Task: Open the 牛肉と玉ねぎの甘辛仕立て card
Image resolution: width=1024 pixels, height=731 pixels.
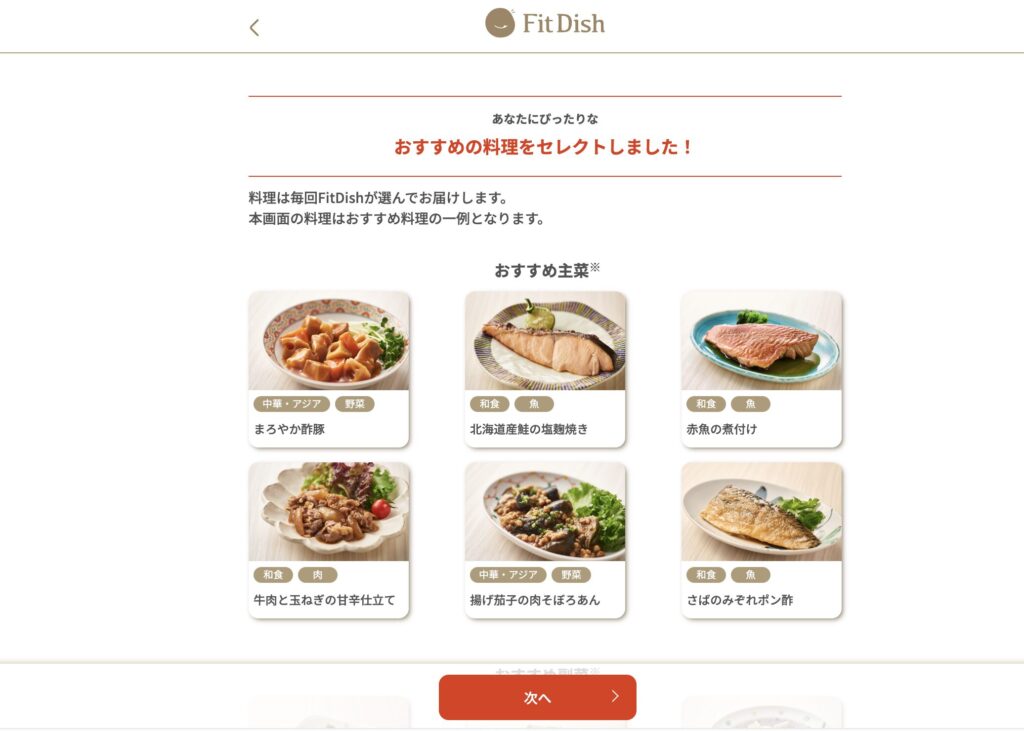Action: (x=328, y=539)
